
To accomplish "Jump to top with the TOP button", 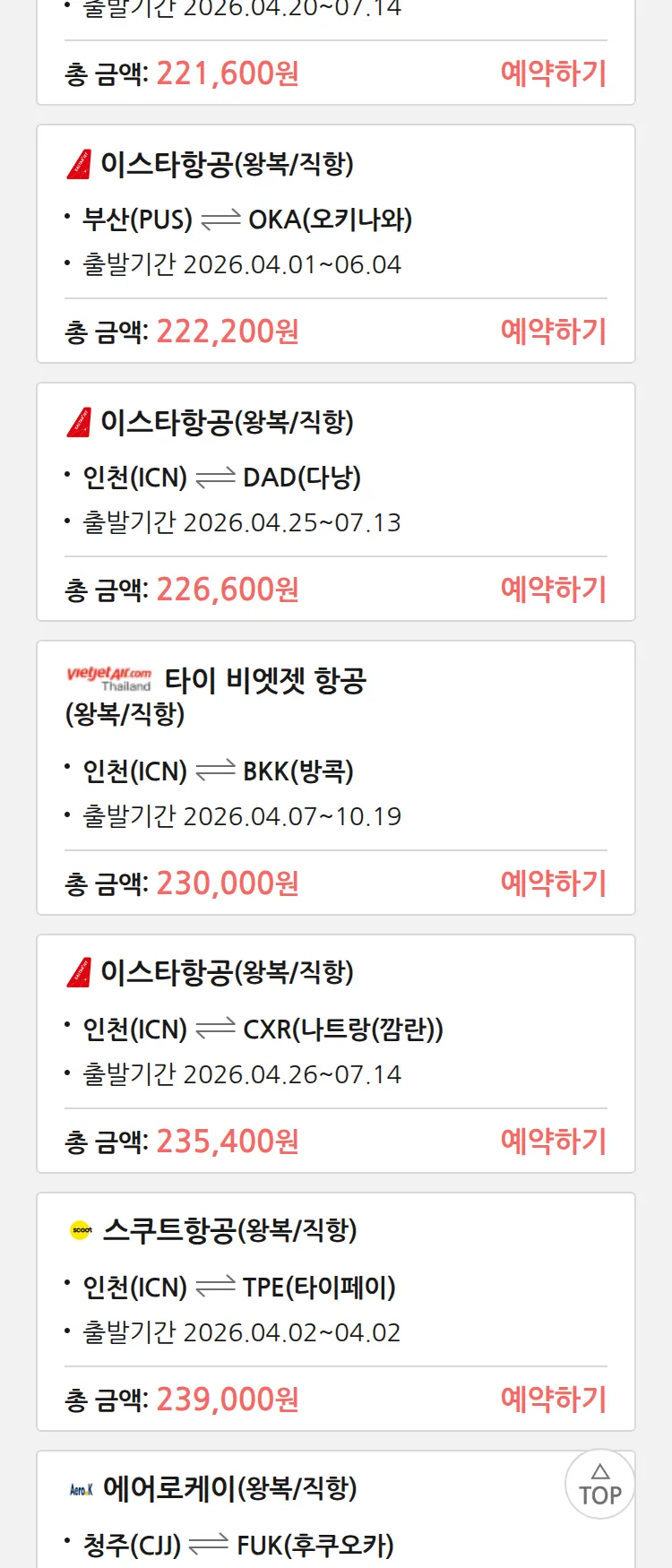I will 599,1484.
